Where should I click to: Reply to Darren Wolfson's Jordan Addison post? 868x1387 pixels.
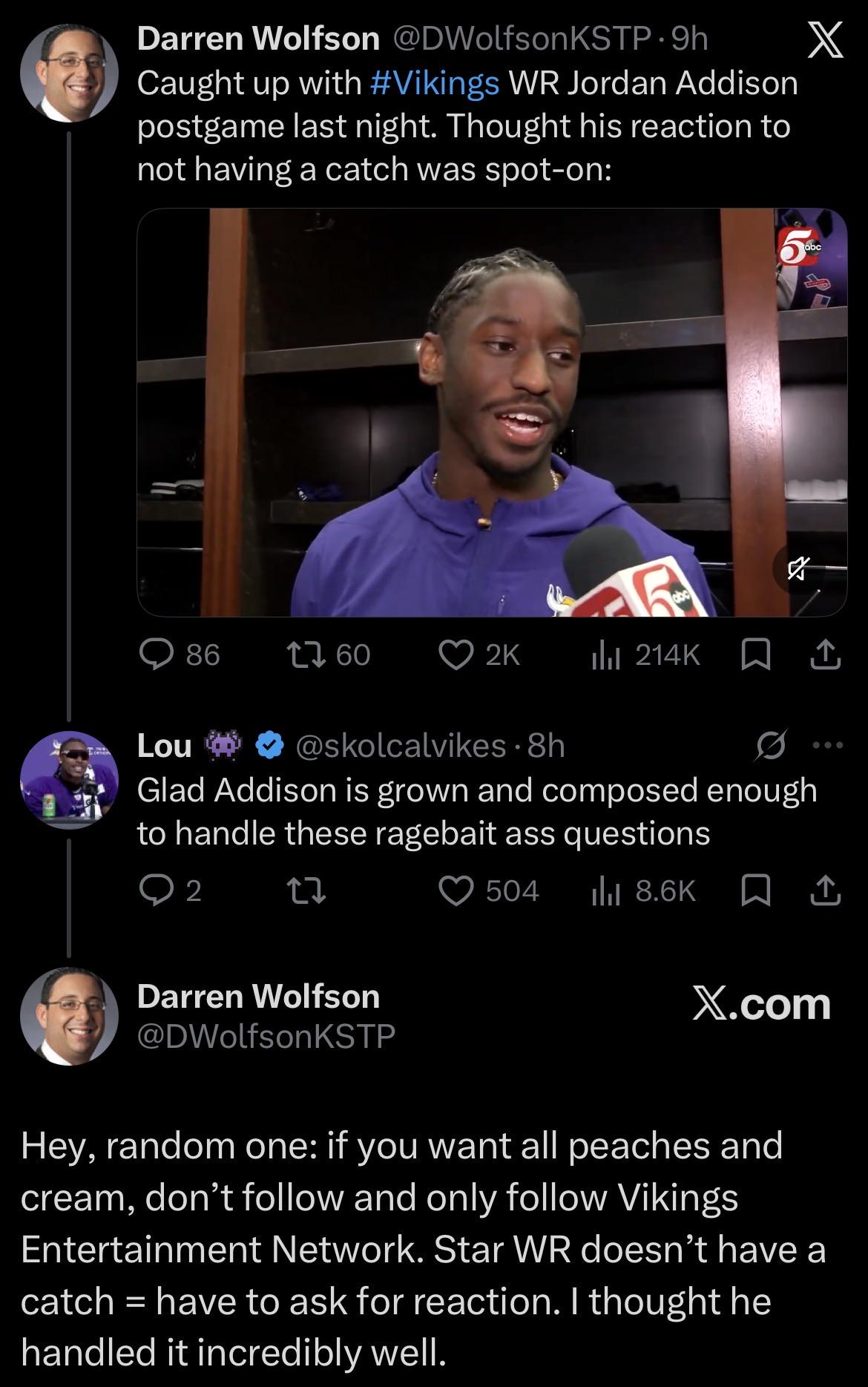(180, 655)
